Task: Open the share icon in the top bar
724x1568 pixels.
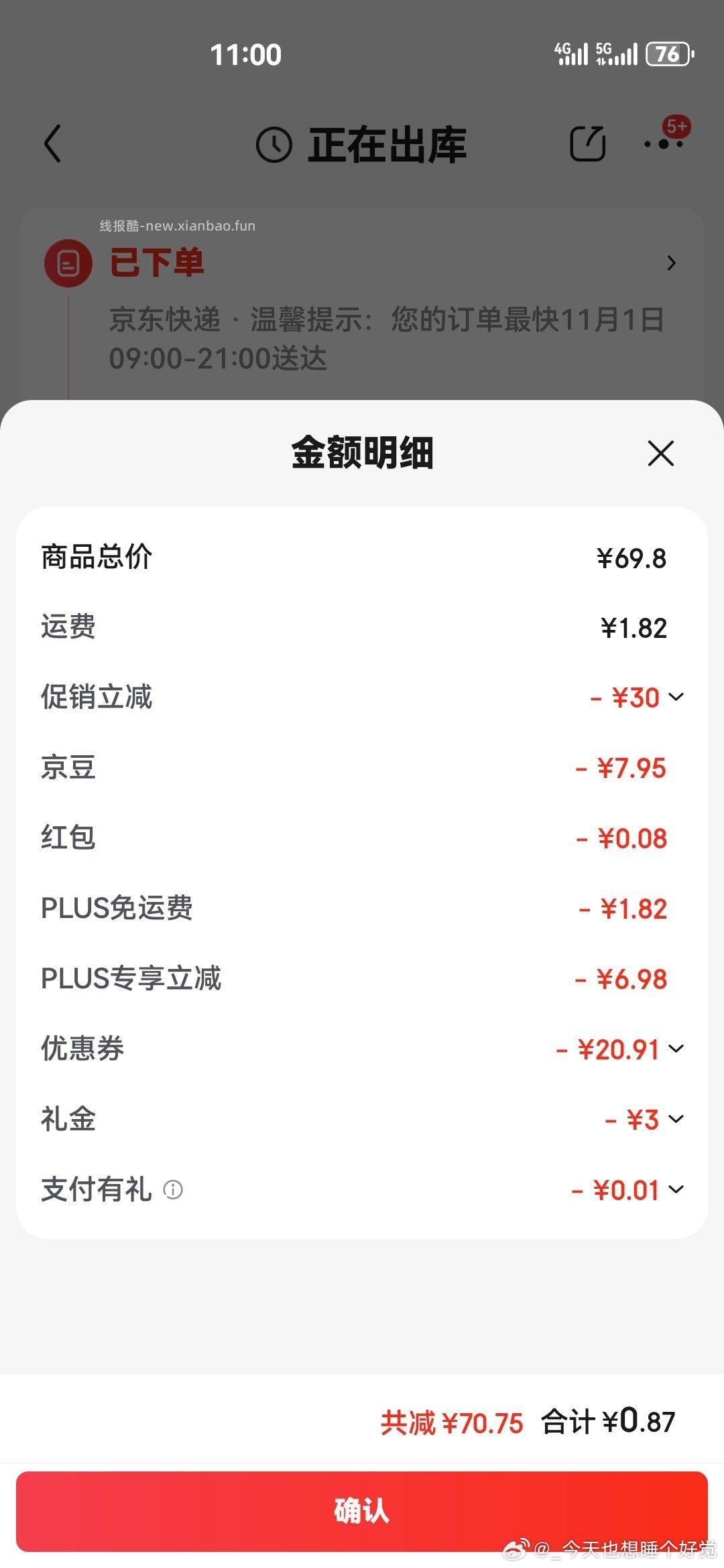Action: click(589, 143)
